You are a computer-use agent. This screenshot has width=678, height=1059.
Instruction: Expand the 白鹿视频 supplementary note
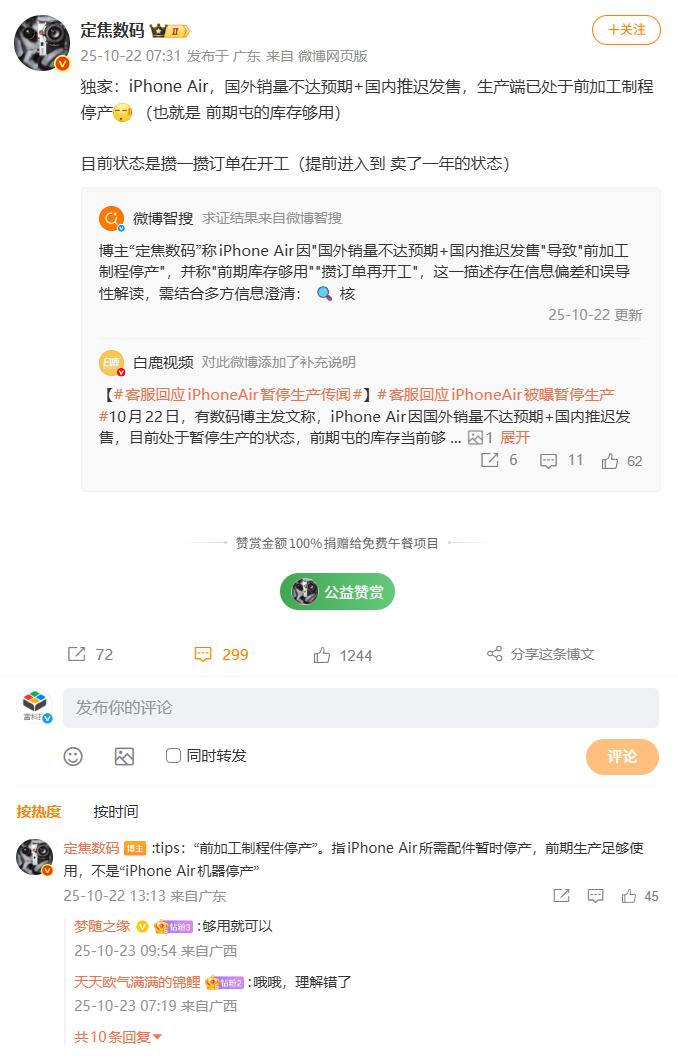pos(515,437)
